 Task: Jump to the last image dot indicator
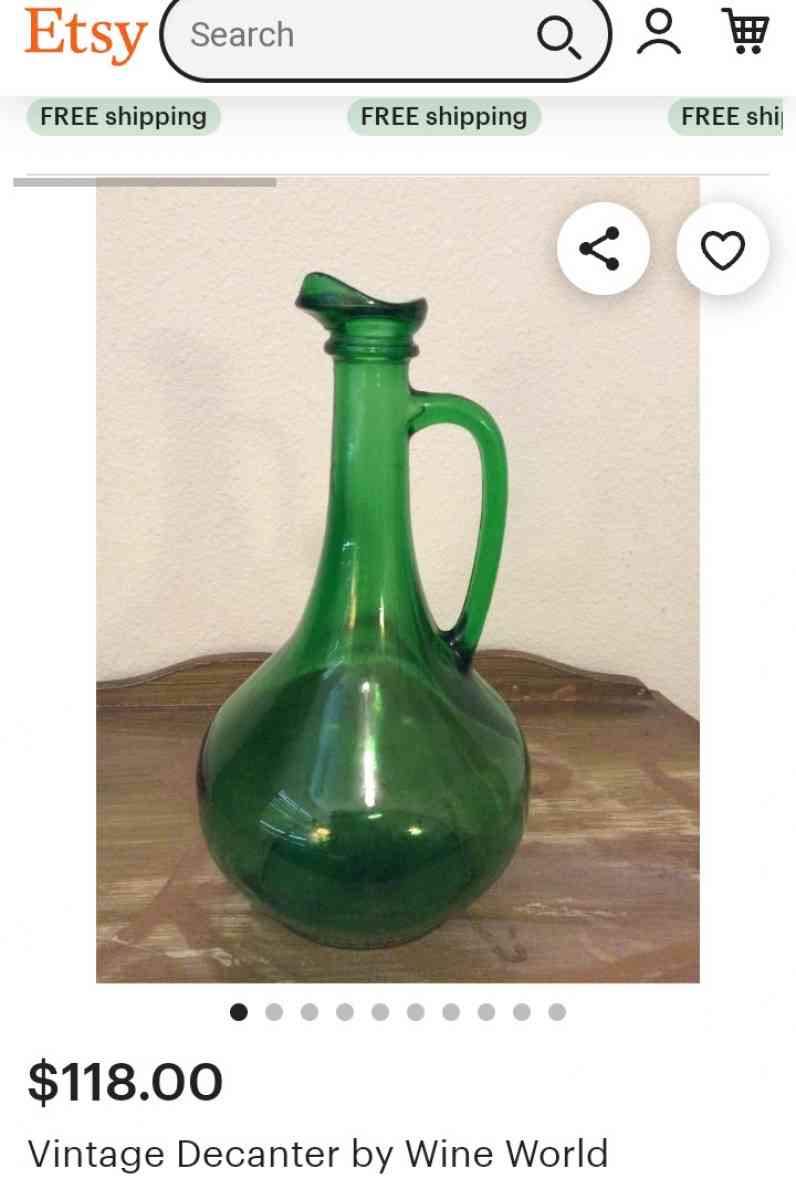coord(555,1012)
